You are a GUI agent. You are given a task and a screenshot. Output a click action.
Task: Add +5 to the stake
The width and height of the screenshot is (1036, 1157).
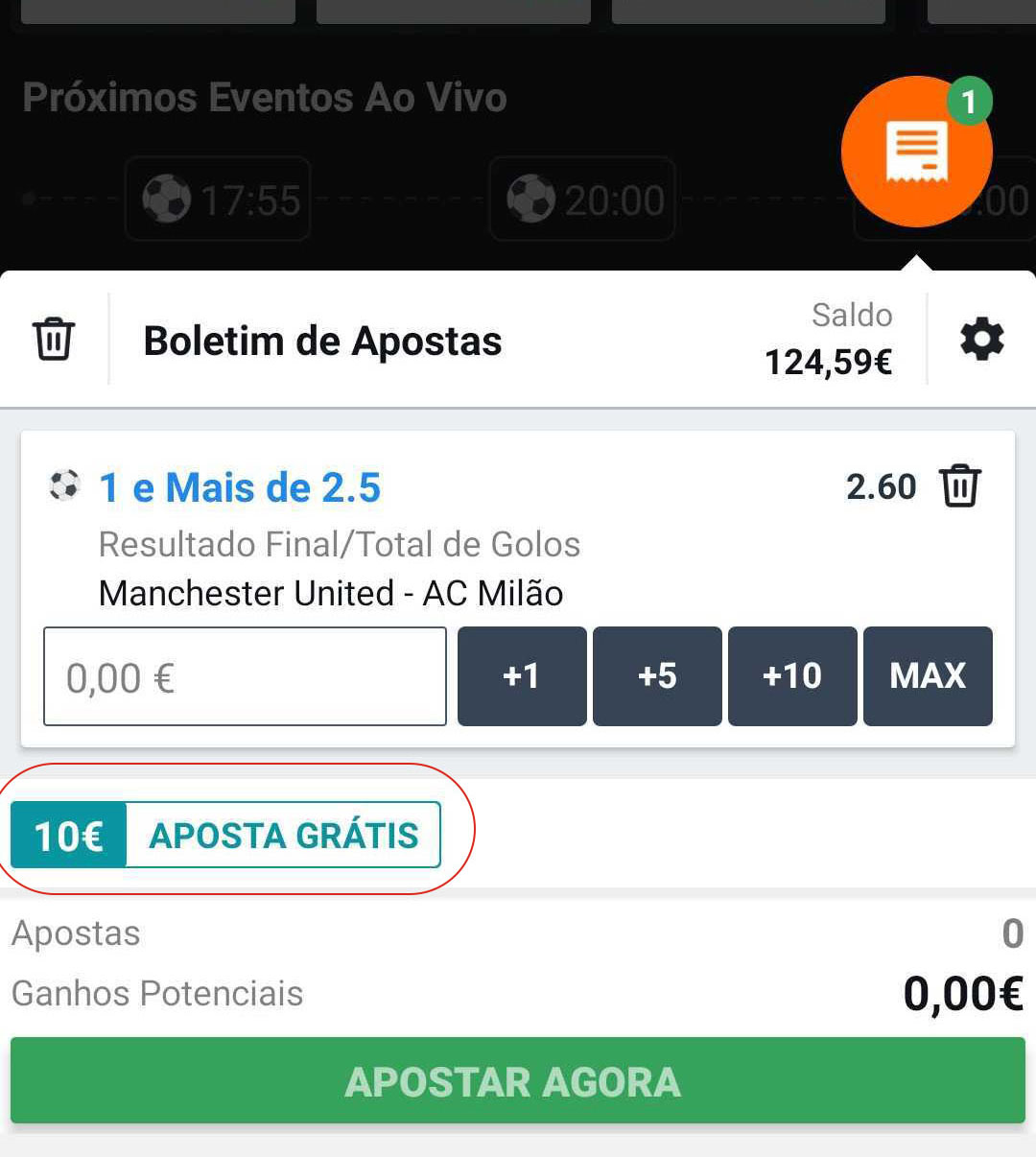tap(657, 676)
